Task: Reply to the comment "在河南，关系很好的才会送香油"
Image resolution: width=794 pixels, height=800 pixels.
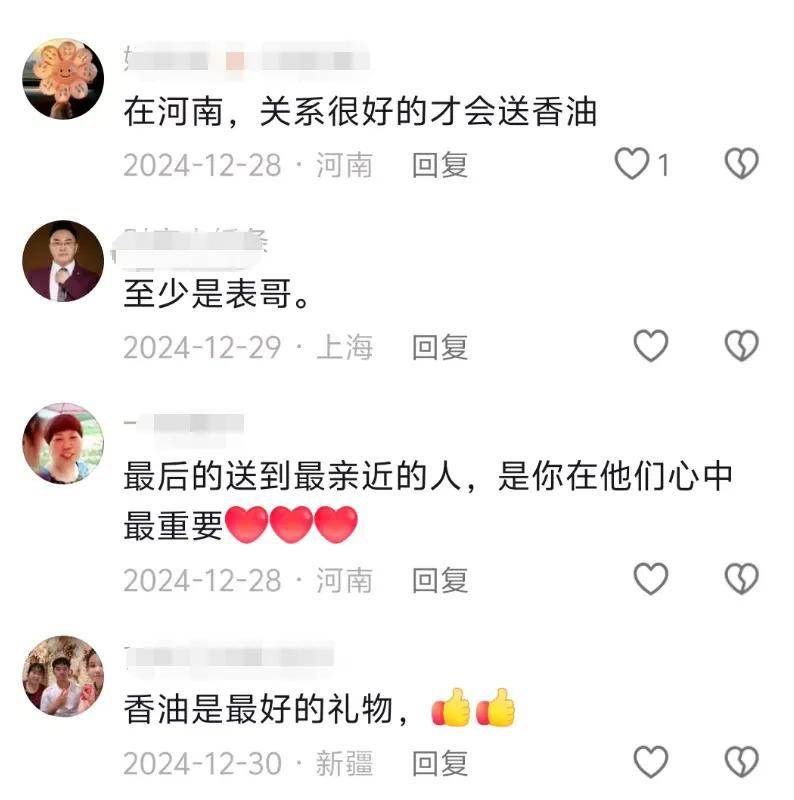Action: [x=440, y=165]
